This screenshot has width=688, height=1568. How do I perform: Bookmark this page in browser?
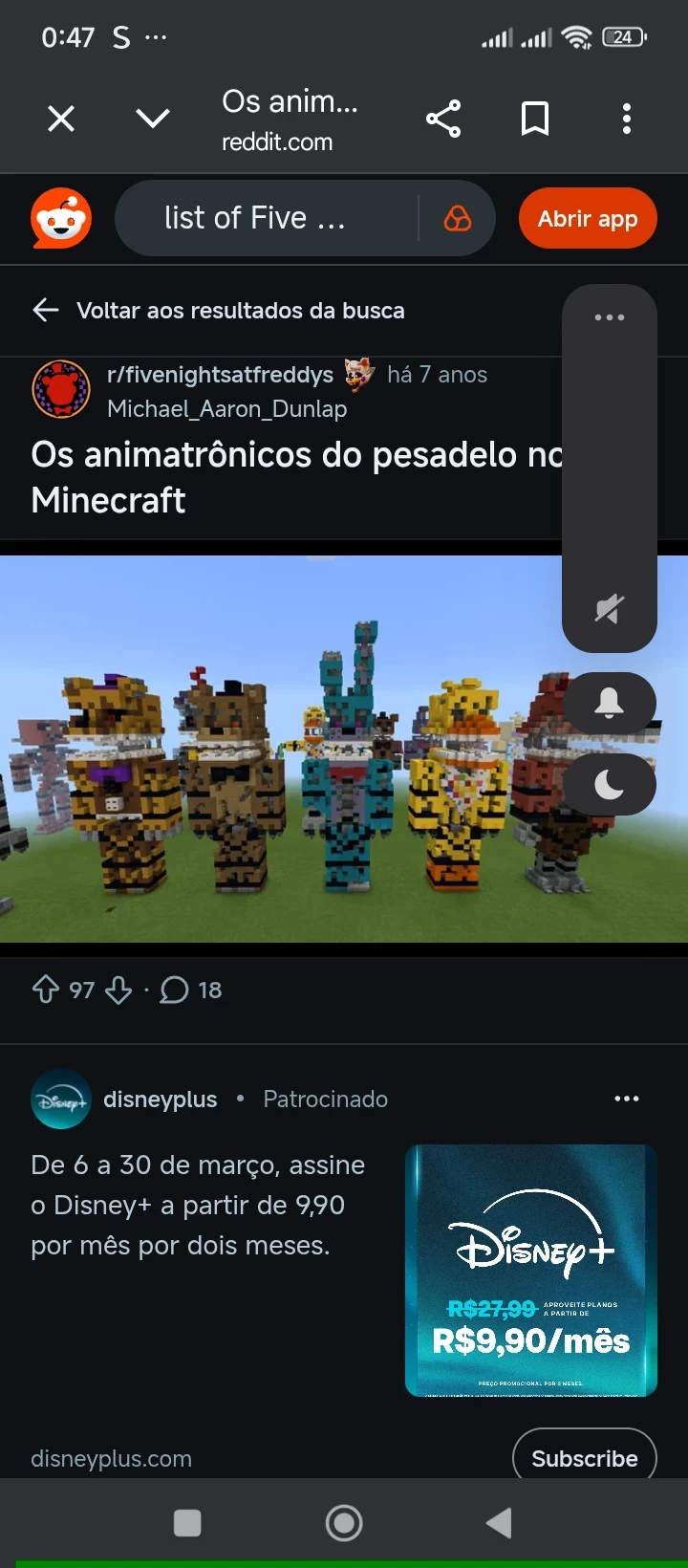[535, 119]
